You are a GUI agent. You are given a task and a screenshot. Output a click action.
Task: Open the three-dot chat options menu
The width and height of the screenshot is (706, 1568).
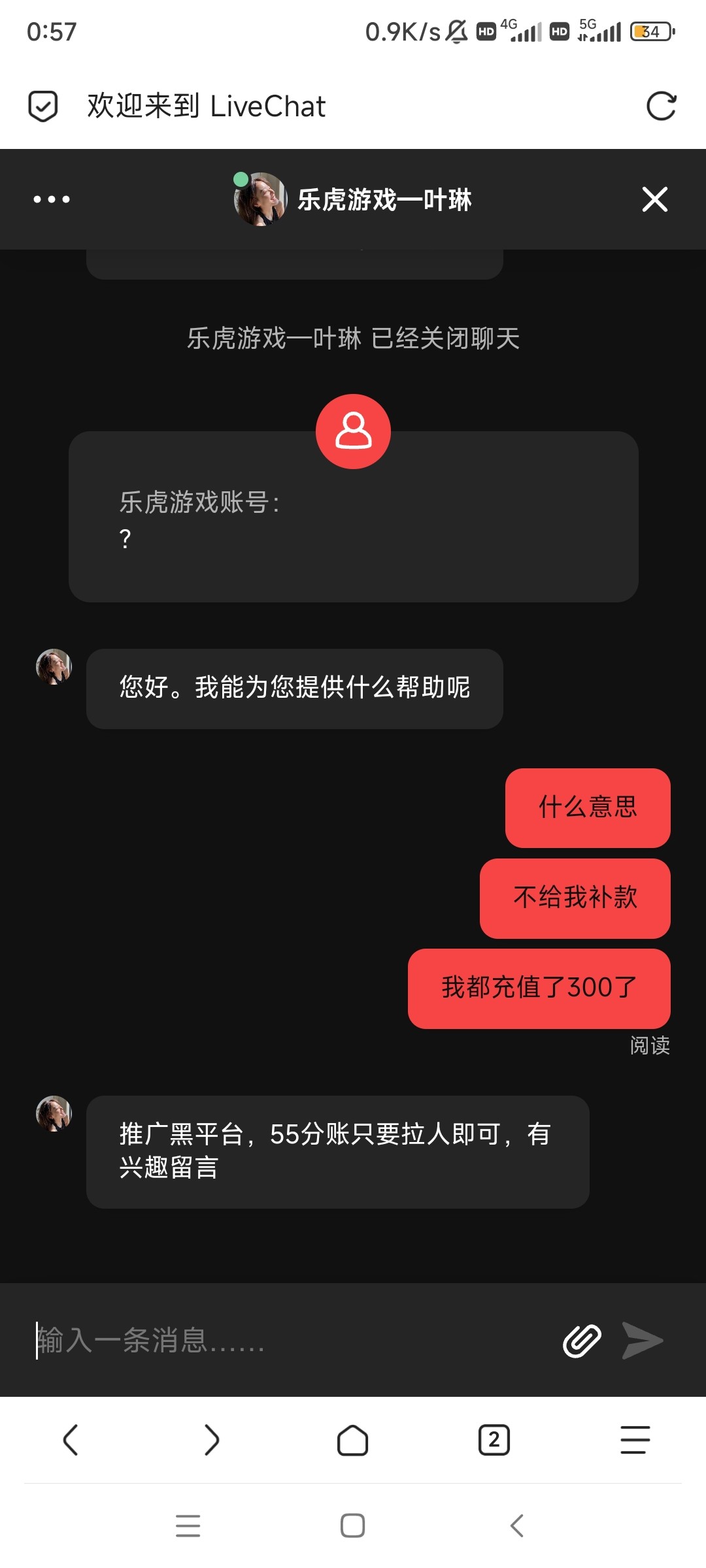[50, 199]
